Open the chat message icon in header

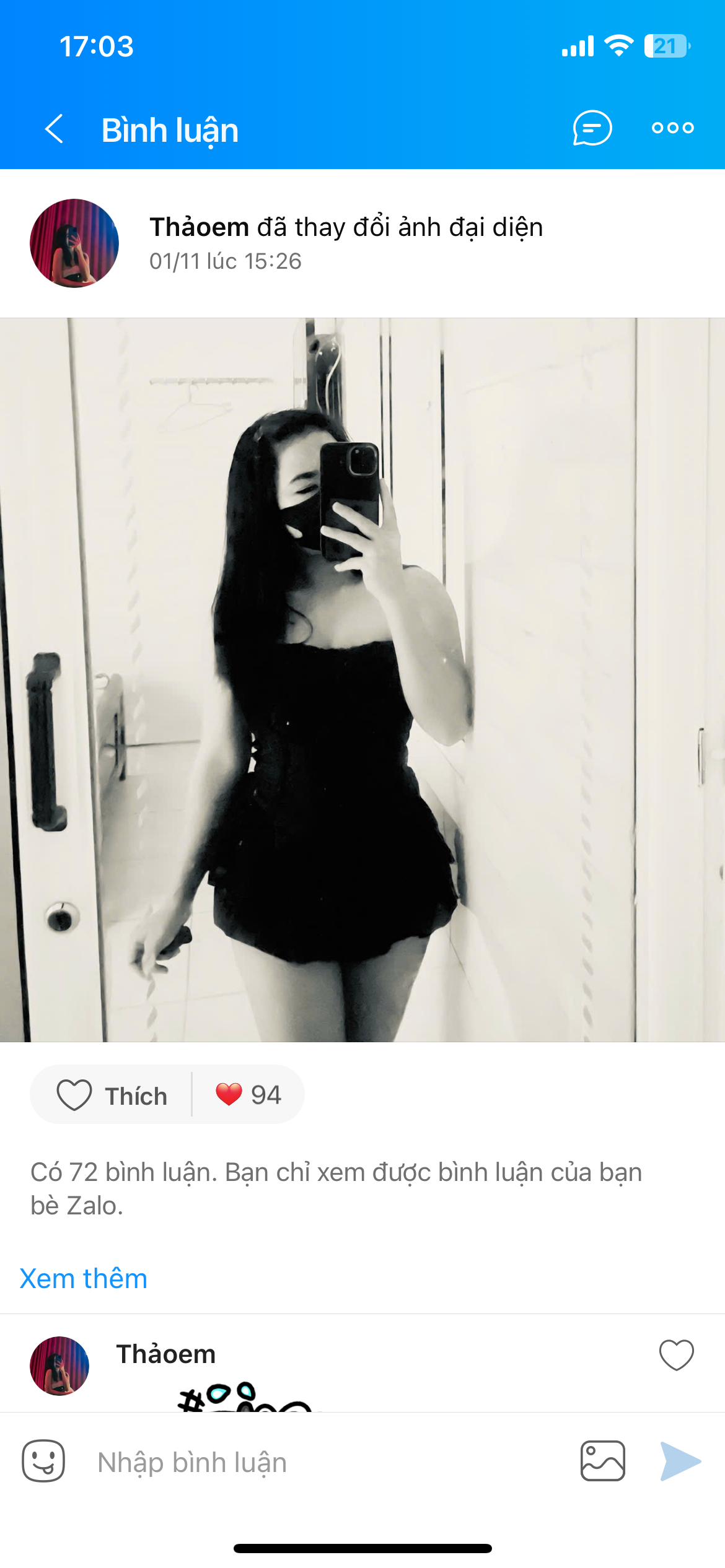(x=592, y=128)
